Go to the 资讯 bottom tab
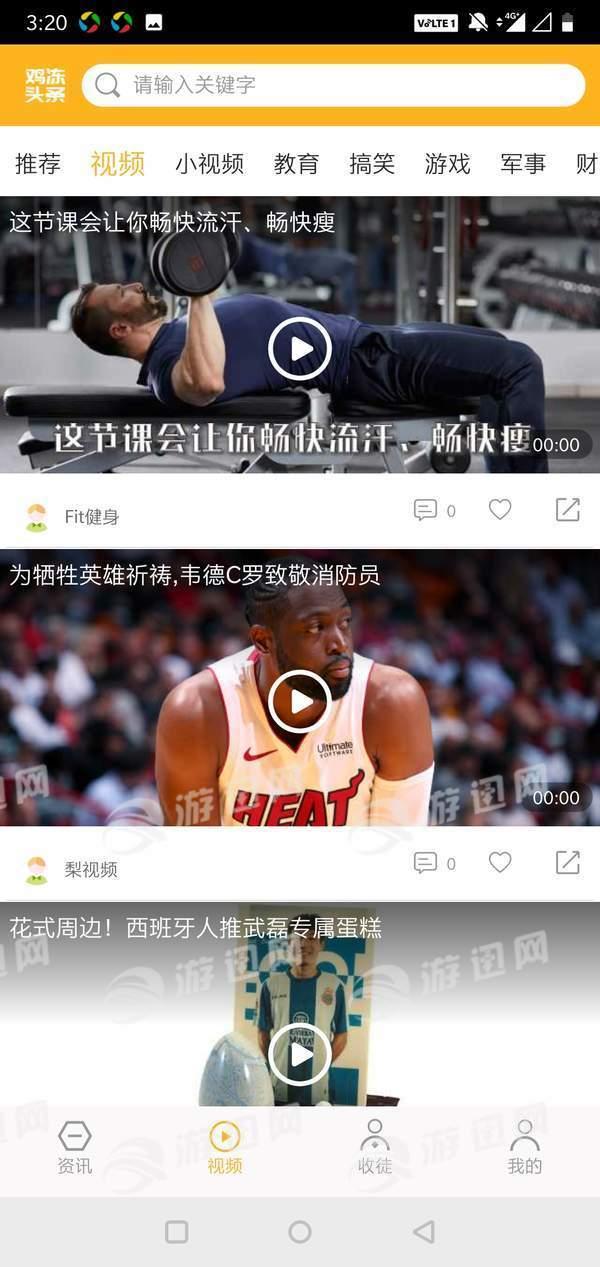600x1267 pixels. click(x=75, y=1148)
